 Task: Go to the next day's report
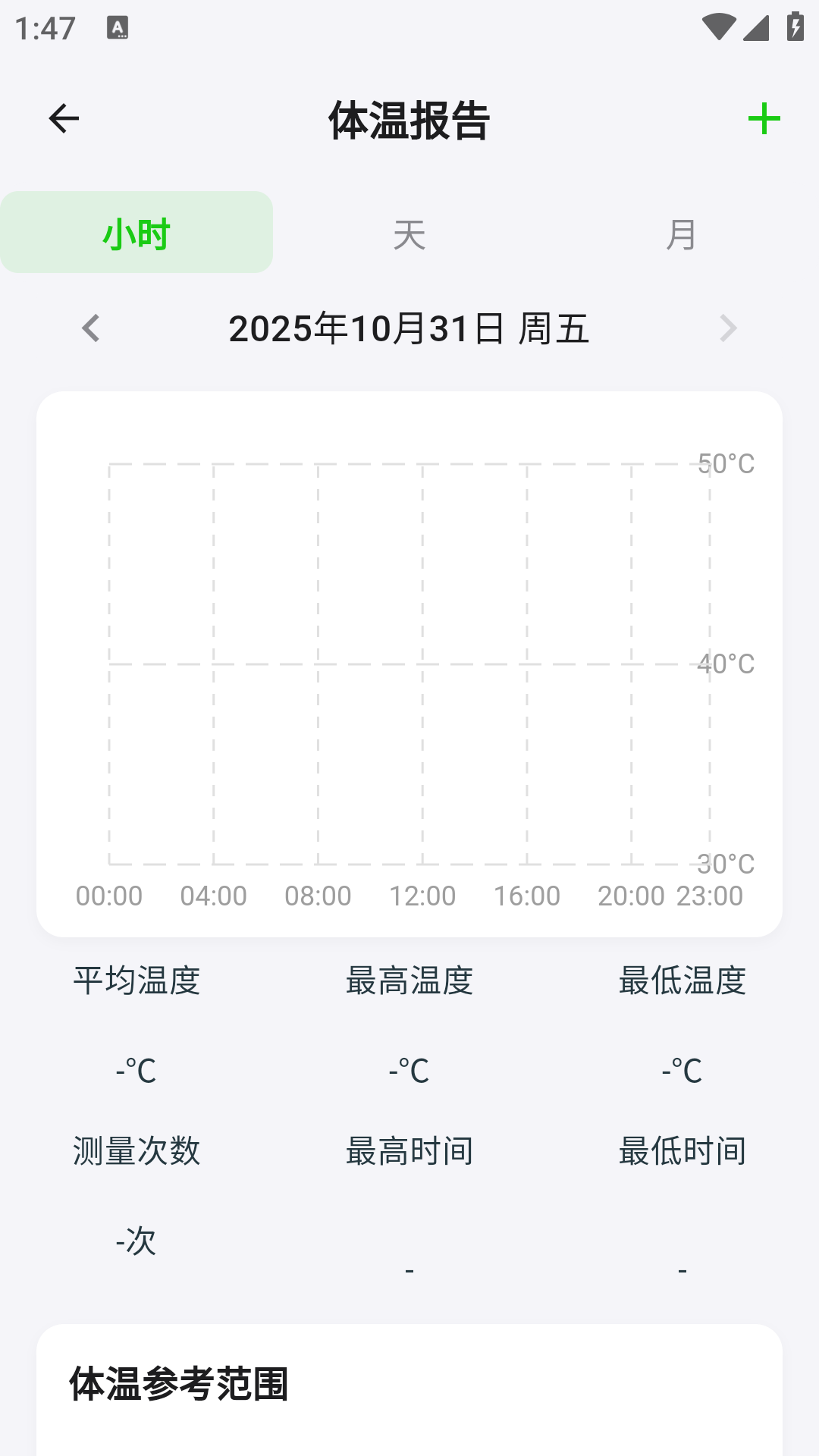727,328
